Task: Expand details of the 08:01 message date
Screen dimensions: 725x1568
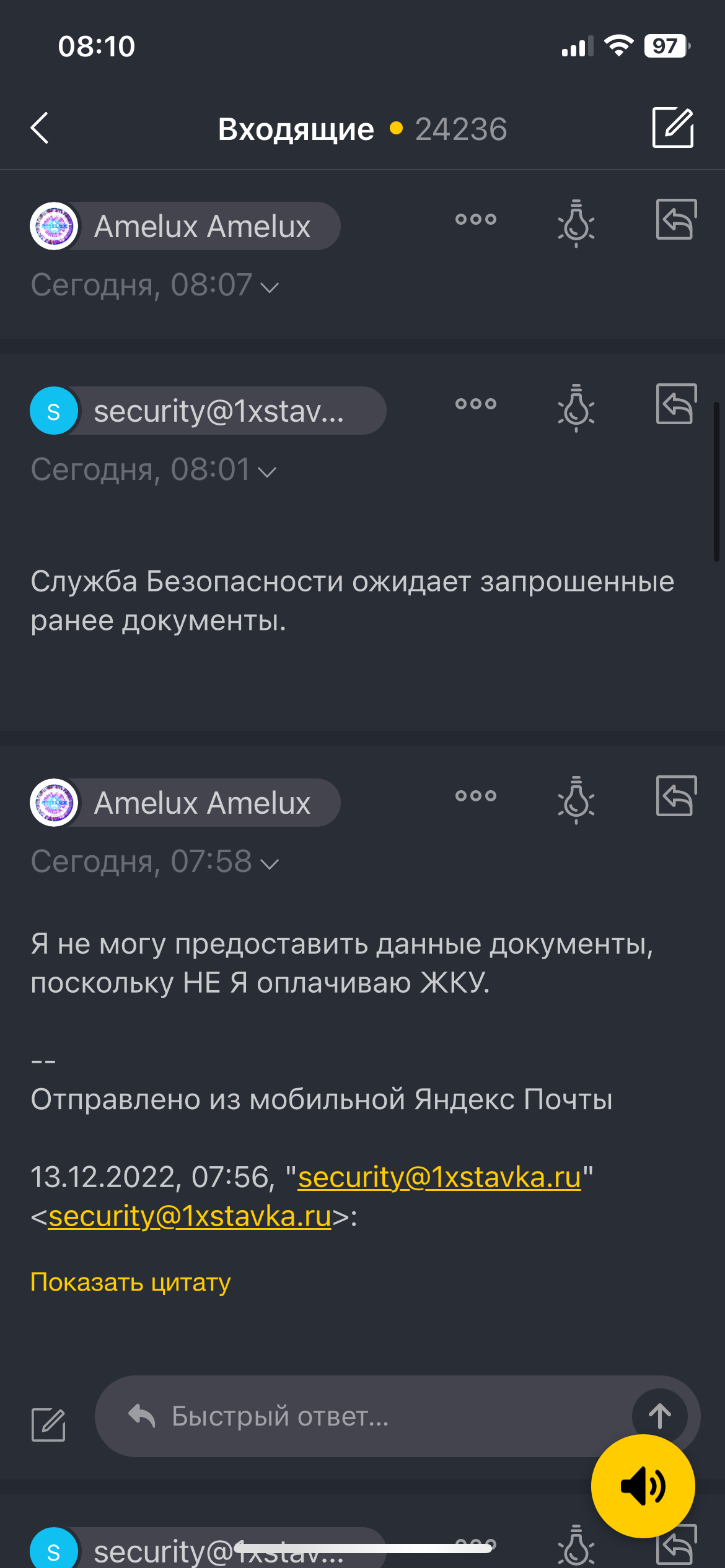Action: click(x=266, y=471)
